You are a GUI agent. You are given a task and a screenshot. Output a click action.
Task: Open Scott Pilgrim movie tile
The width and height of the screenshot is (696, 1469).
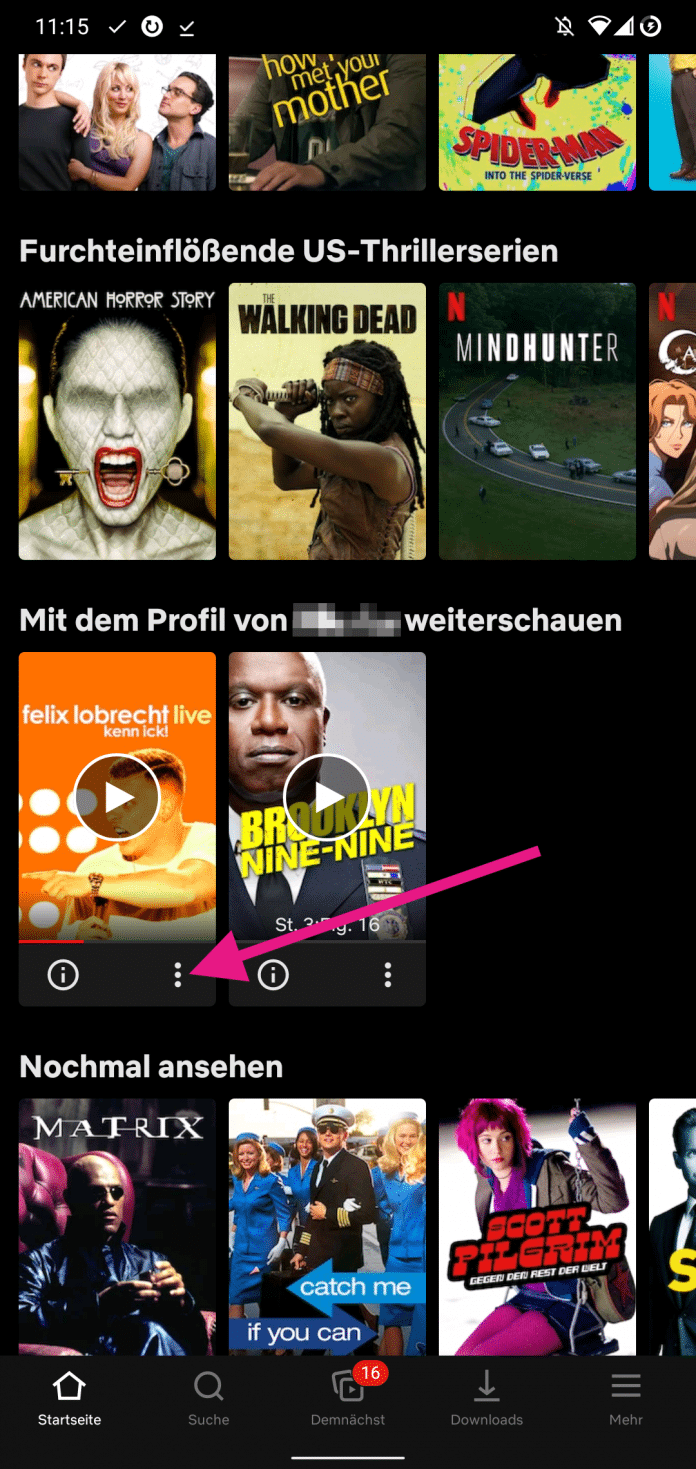coord(537,1226)
